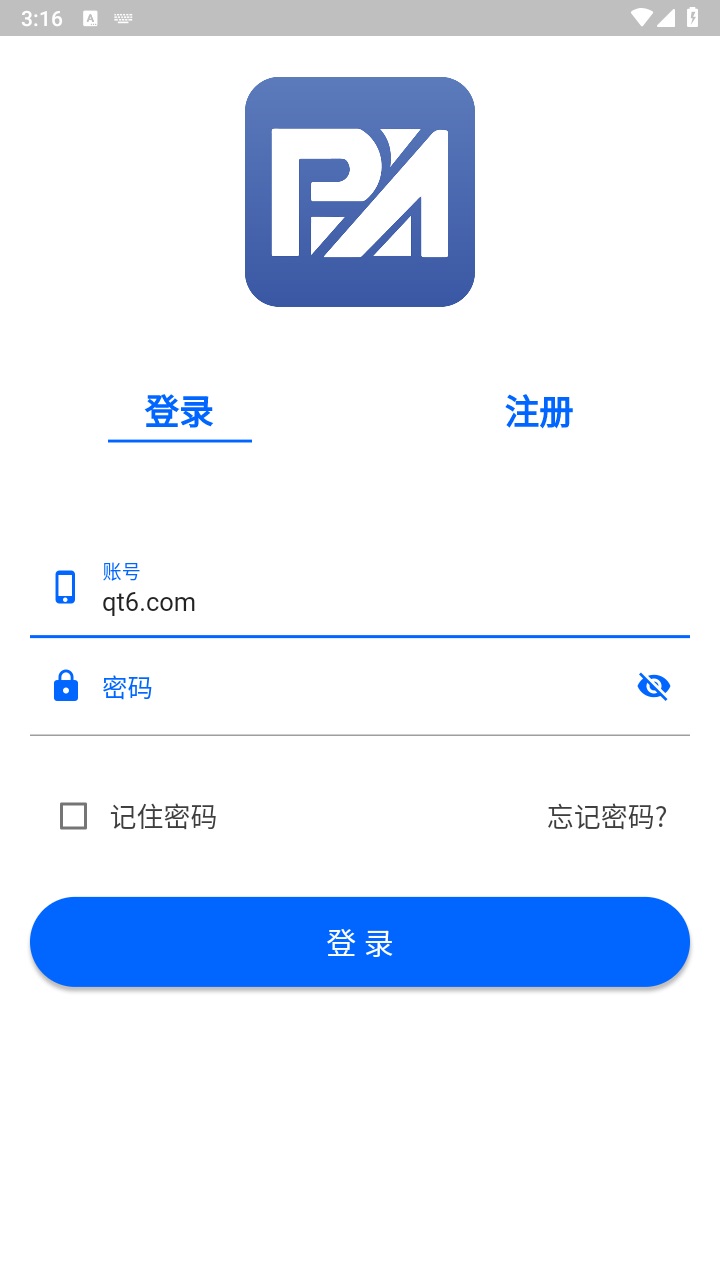This screenshot has height=1280, width=720.
Task: Click the Wi-Fi icon in the status bar
Action: pyautogui.click(x=641, y=17)
